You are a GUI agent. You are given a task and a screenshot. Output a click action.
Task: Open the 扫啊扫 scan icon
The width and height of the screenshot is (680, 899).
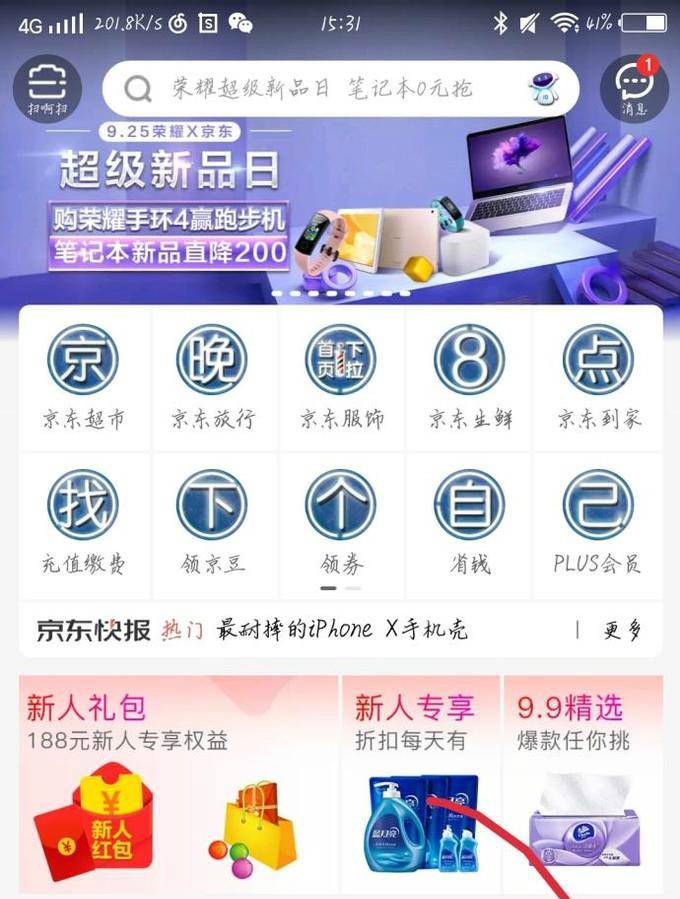pos(46,88)
